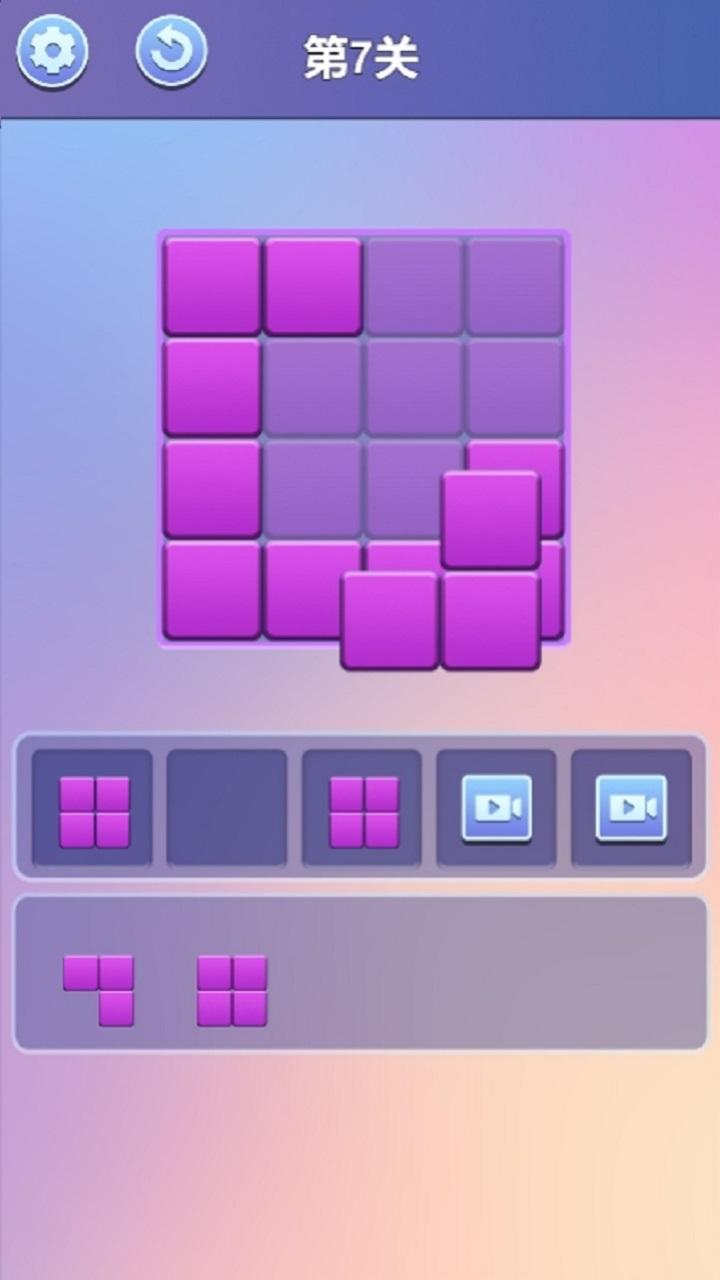Tap the fourth slot's video camera icon
Viewport: 720px width, 1280px height.
tap(497, 808)
